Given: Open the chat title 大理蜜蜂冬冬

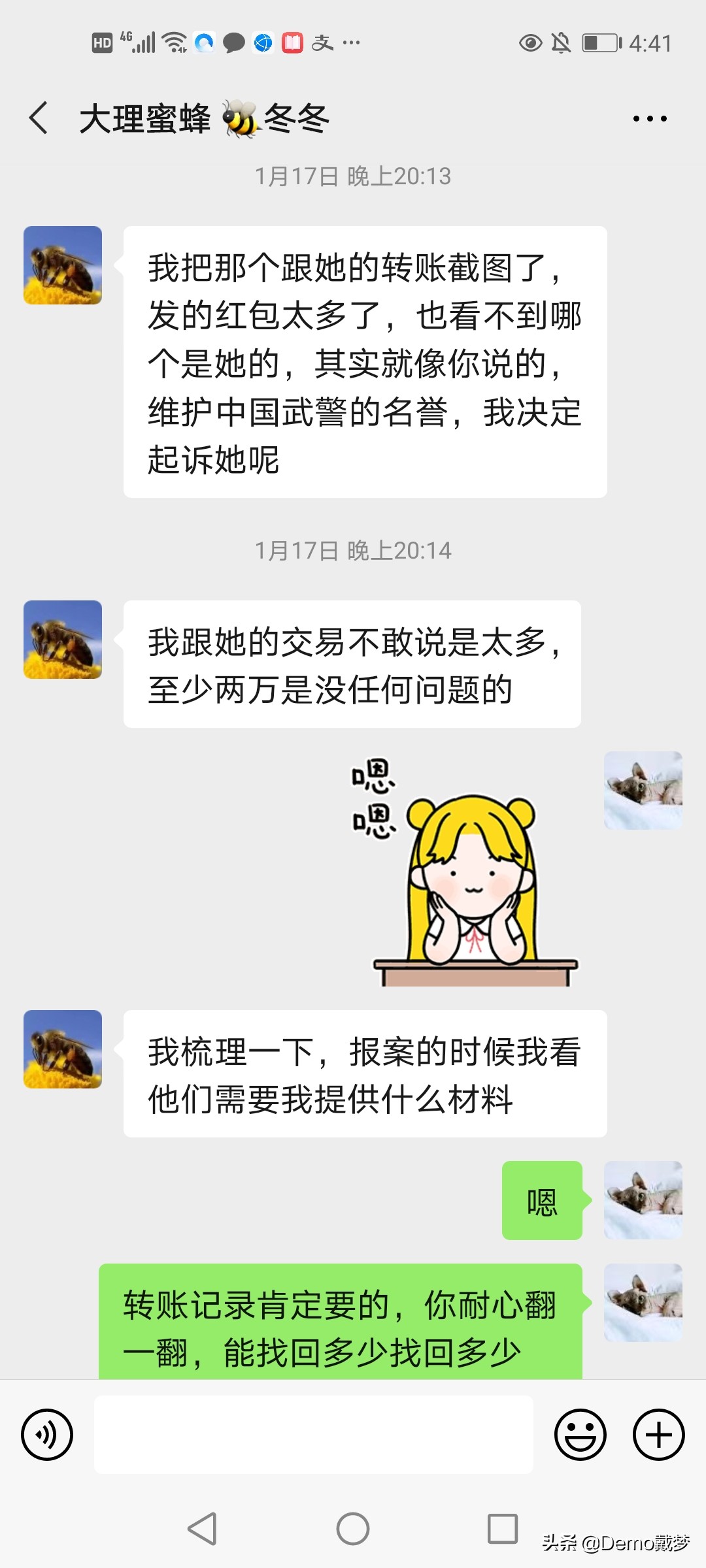Looking at the screenshot, I should tap(203, 118).
